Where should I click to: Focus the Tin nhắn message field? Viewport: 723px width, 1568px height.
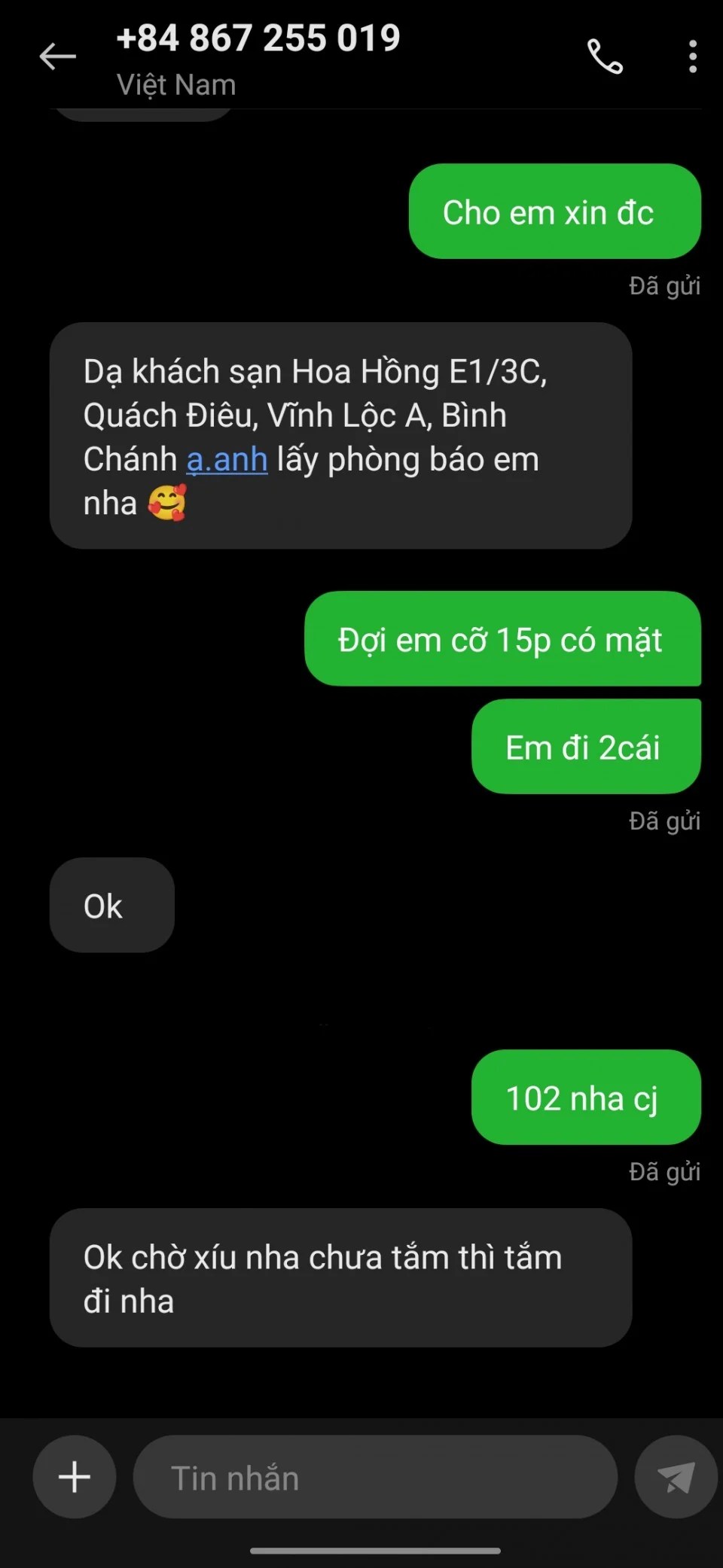click(375, 1477)
